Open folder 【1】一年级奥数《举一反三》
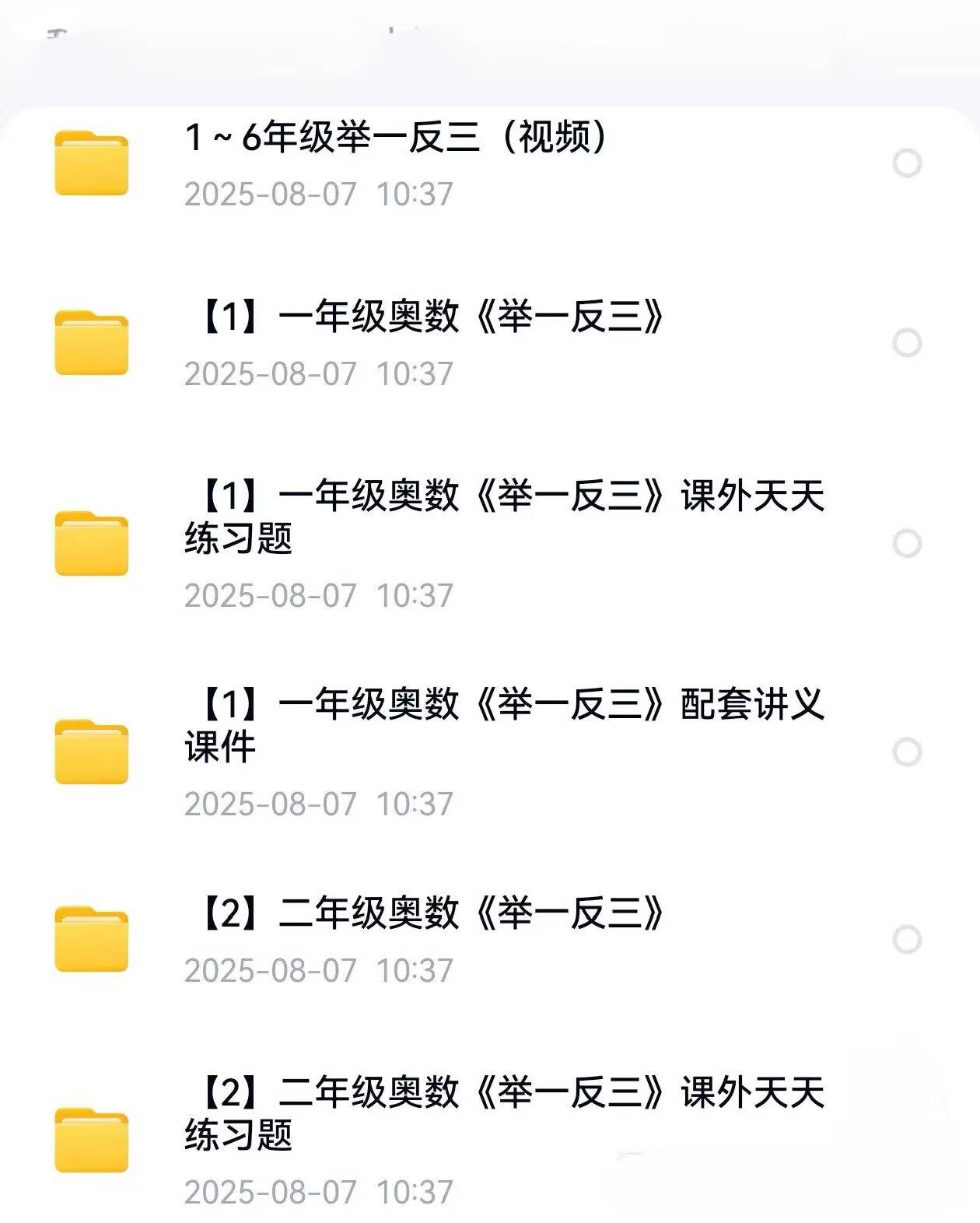The height and width of the screenshot is (1223, 980). point(432,318)
